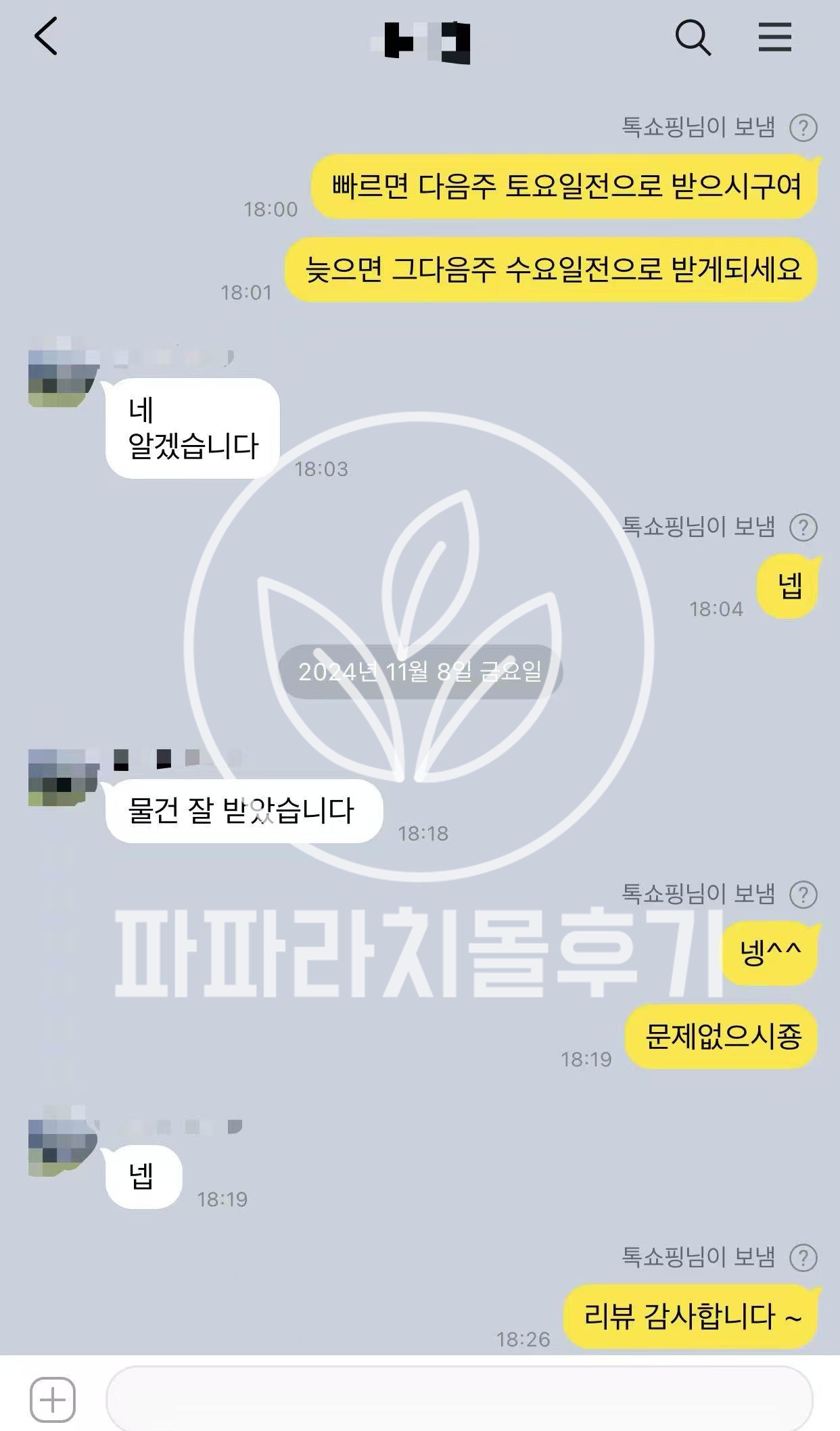Open the chat room hamburger menu

coord(774,37)
